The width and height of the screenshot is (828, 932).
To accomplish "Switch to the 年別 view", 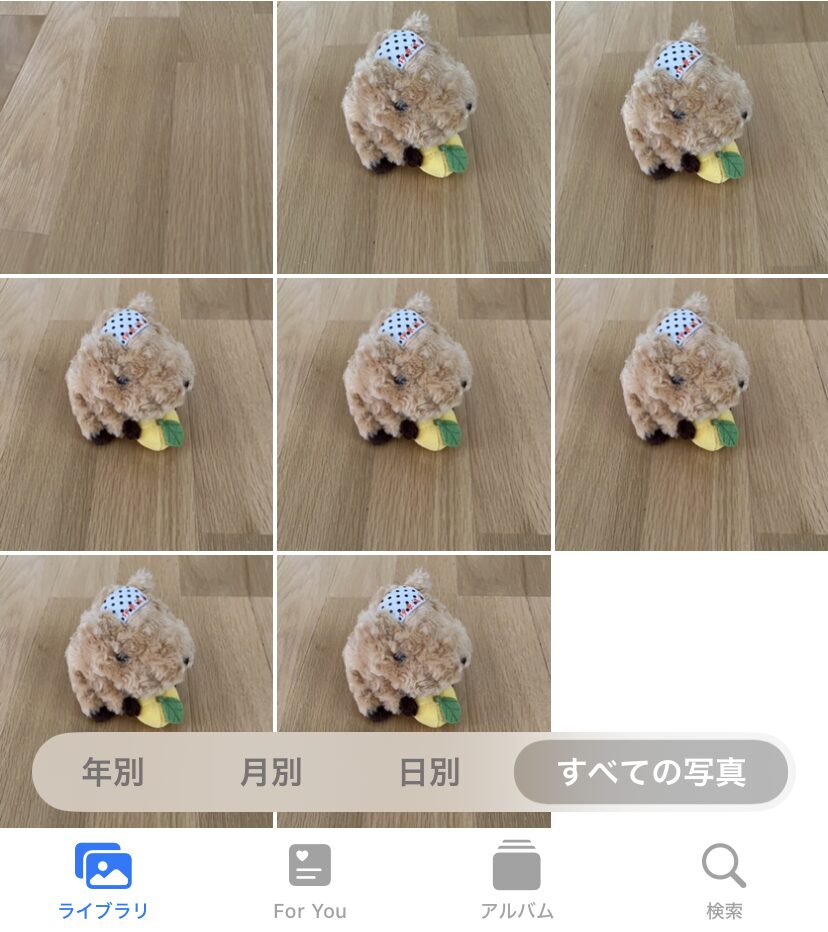I will point(112,772).
